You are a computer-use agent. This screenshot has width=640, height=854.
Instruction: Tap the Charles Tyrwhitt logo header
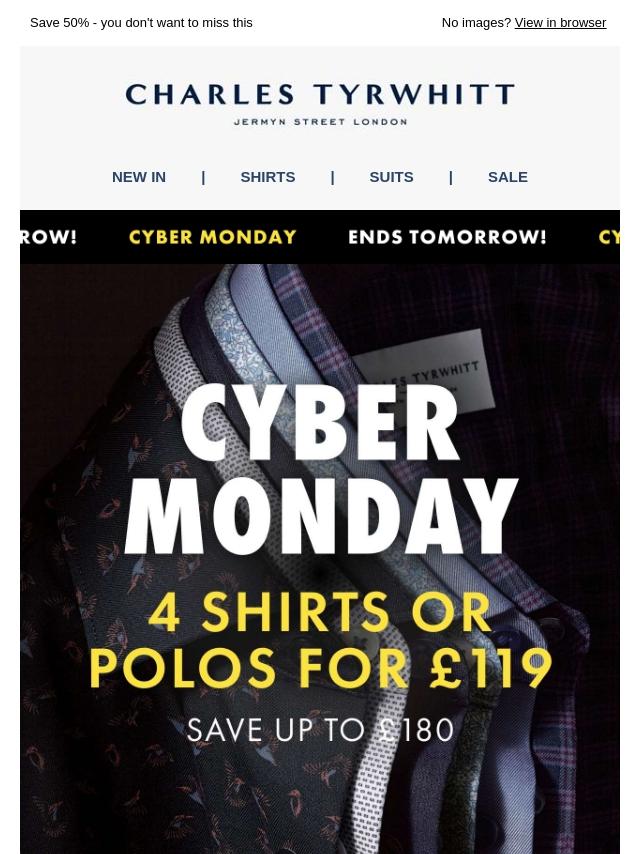(320, 103)
